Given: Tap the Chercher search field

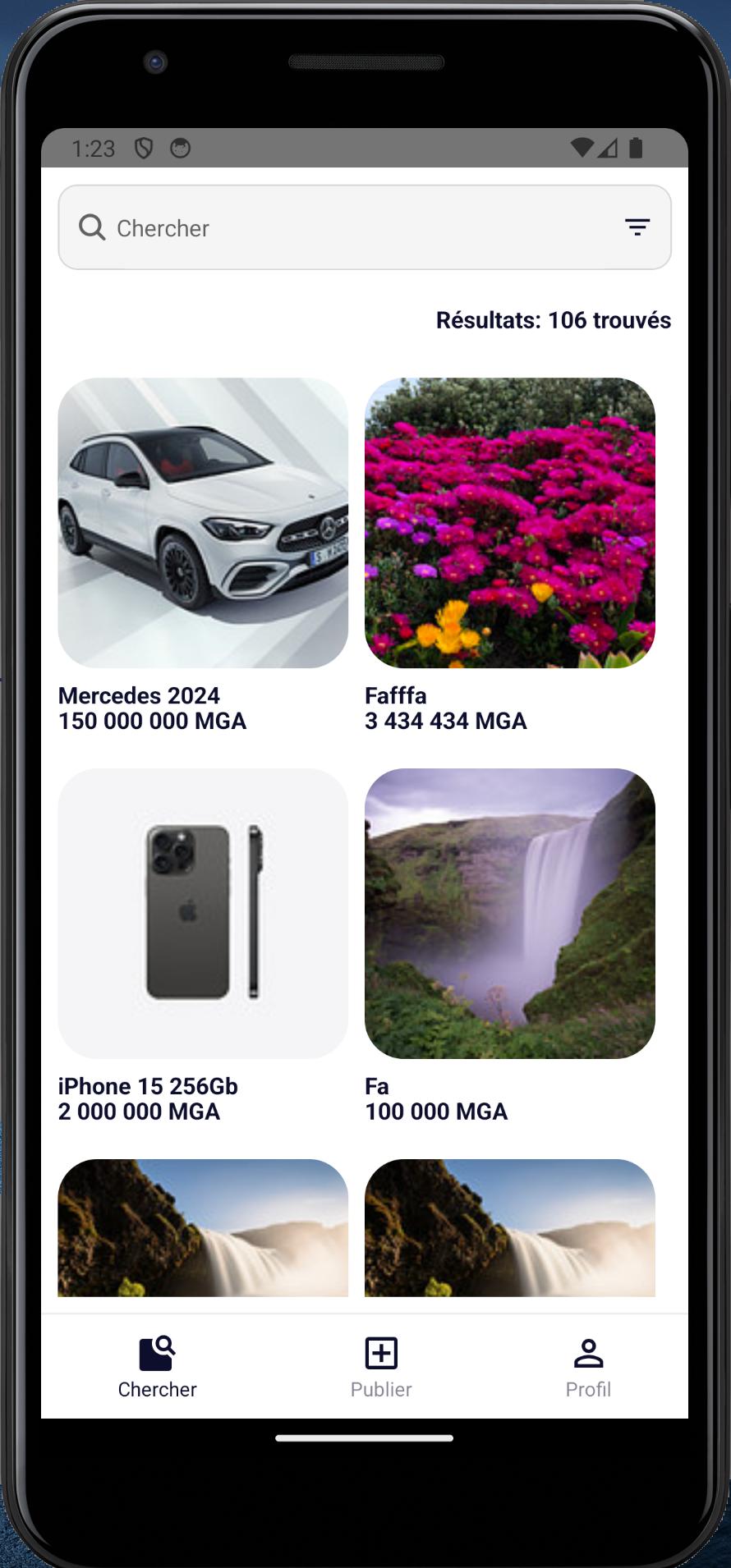Looking at the screenshot, I should tap(365, 227).
